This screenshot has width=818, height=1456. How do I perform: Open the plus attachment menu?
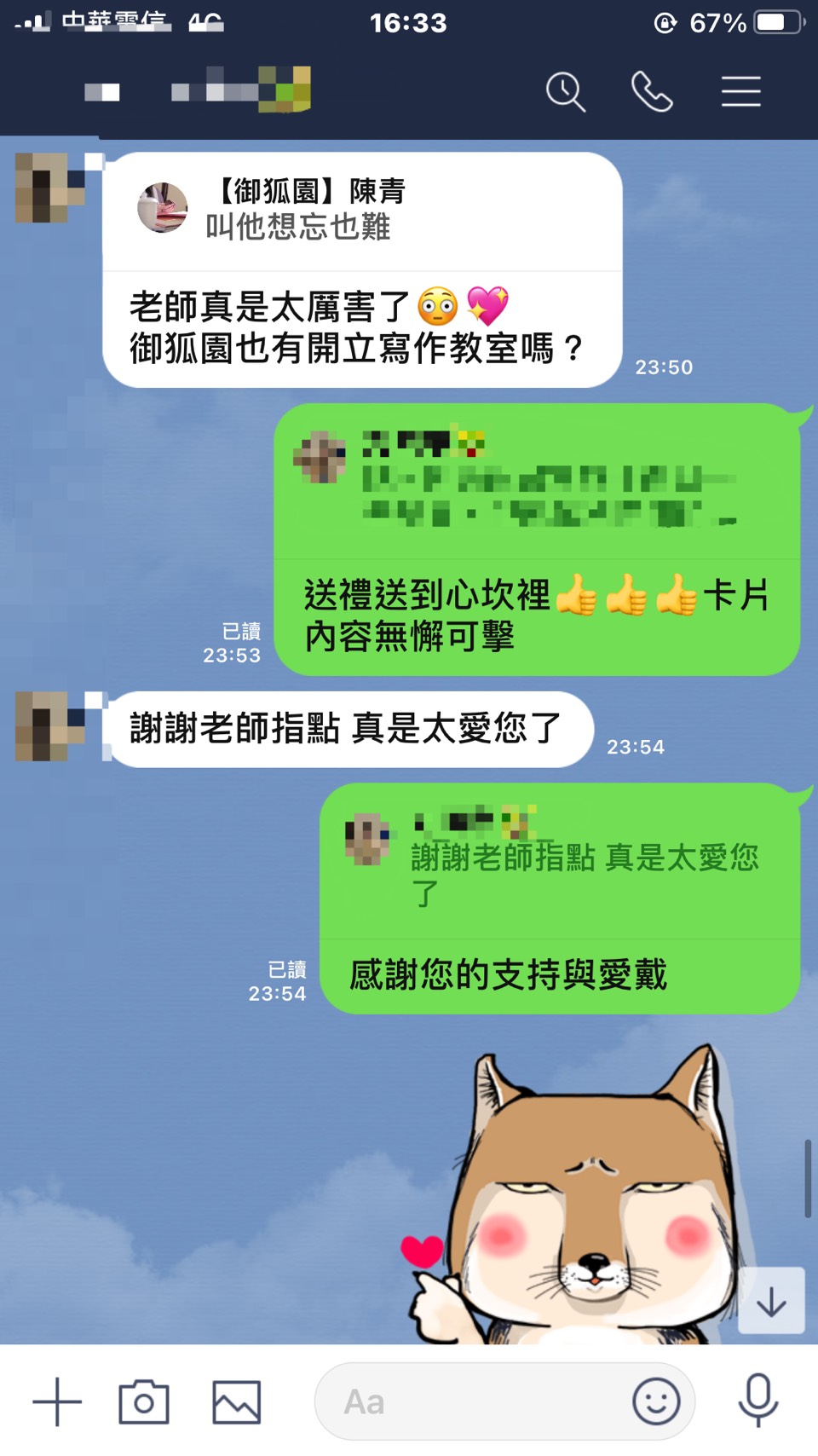[57, 1401]
